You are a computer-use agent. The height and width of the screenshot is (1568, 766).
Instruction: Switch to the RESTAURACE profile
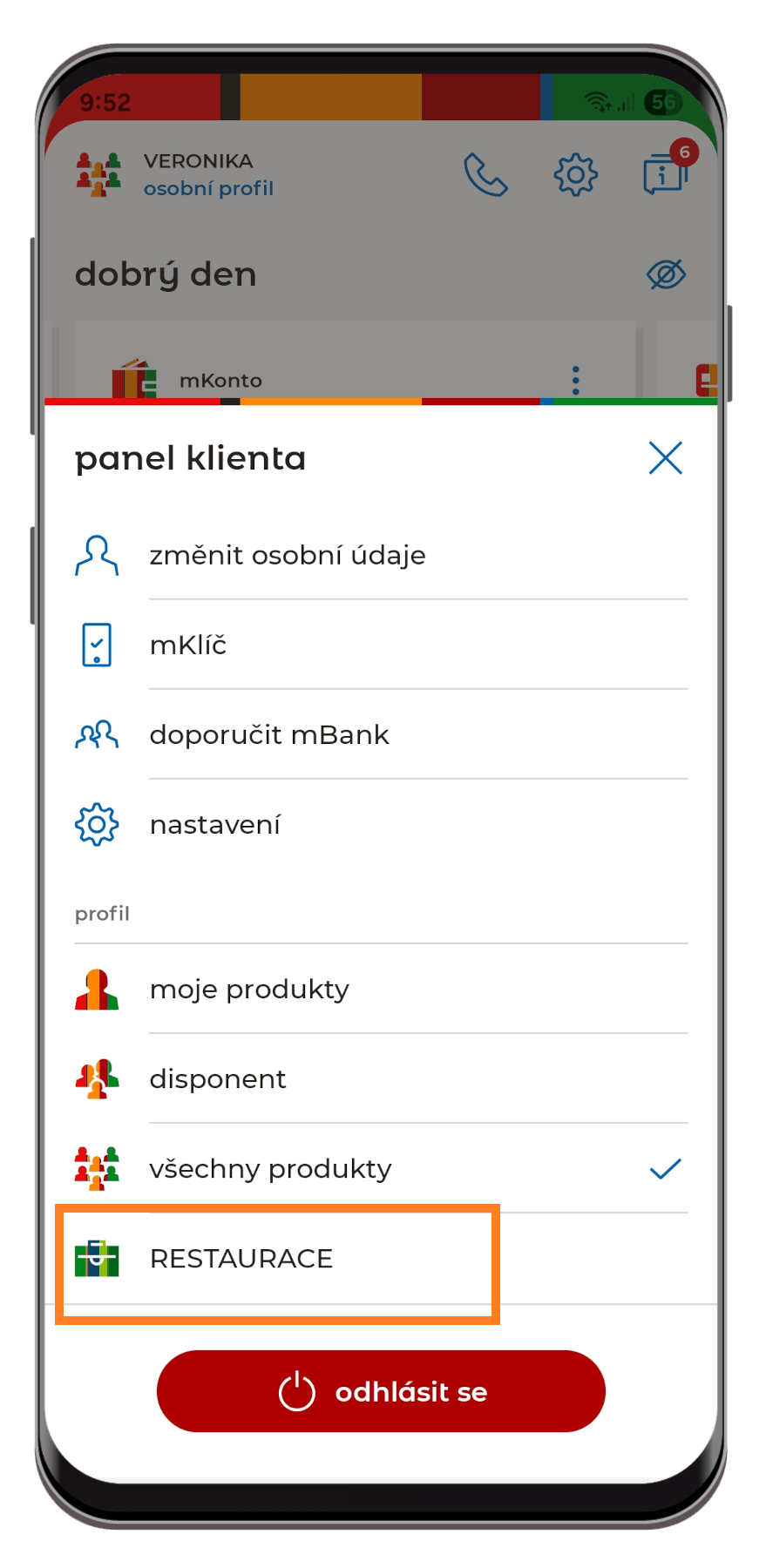(381, 1259)
